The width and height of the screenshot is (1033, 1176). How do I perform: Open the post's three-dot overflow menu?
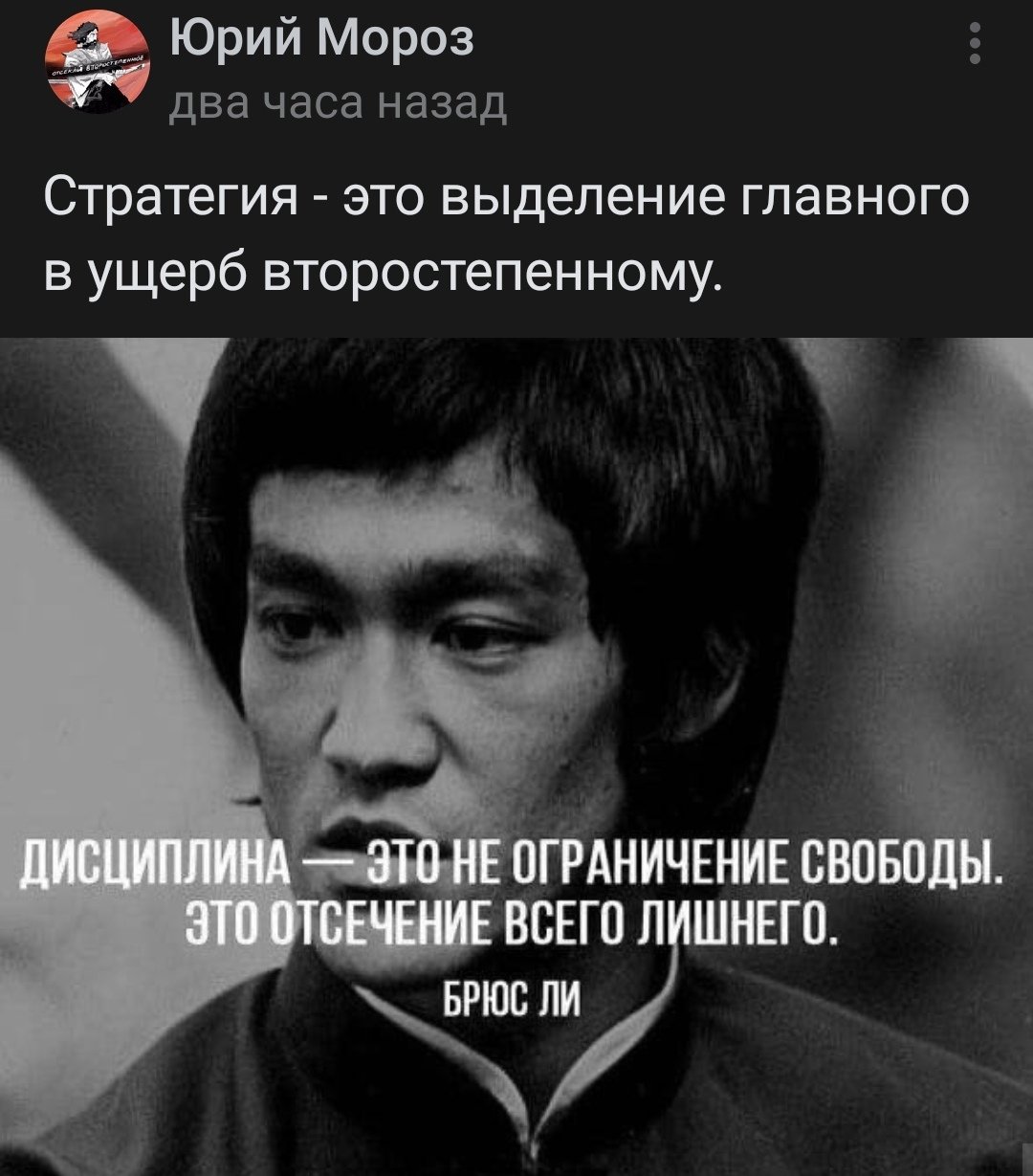[x=975, y=44]
